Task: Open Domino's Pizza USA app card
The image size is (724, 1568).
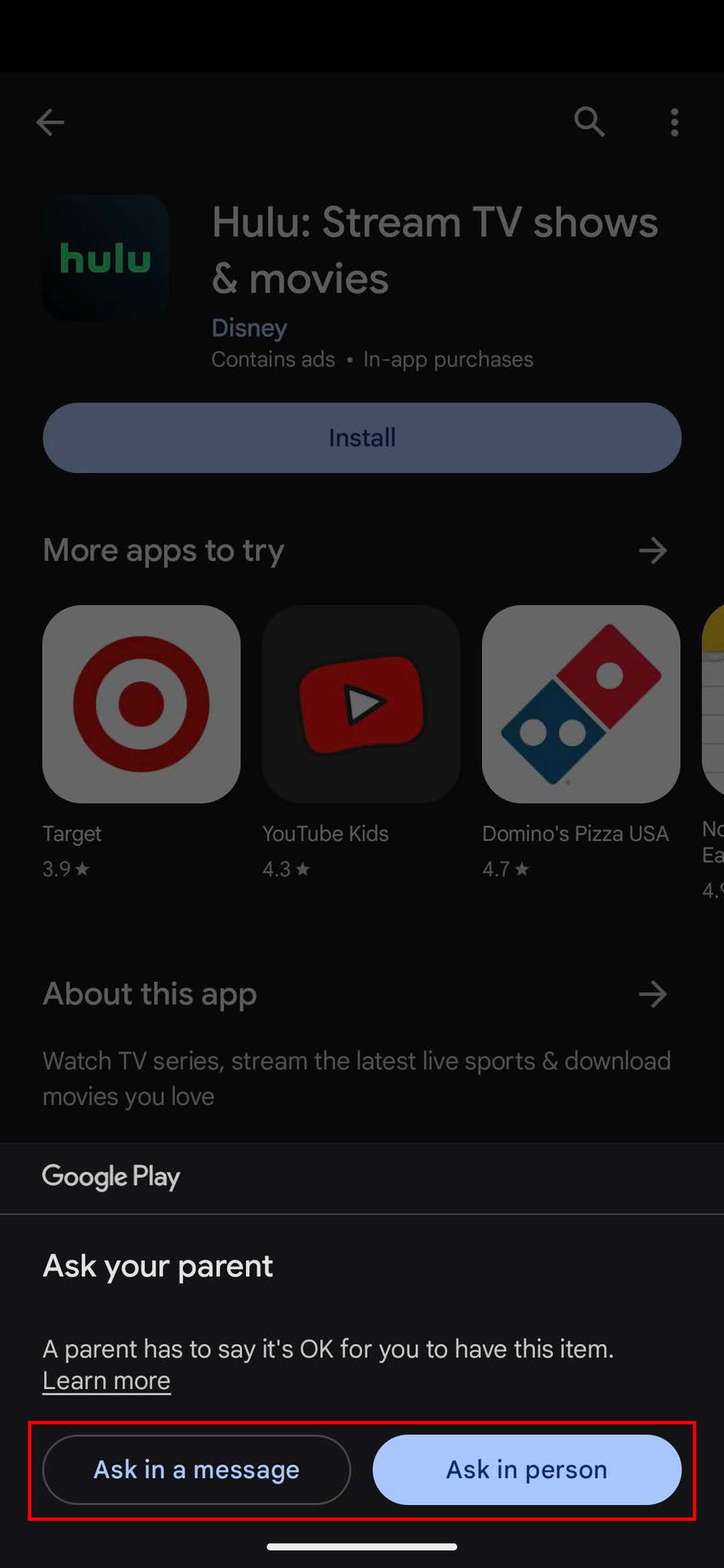Action: 580,704
